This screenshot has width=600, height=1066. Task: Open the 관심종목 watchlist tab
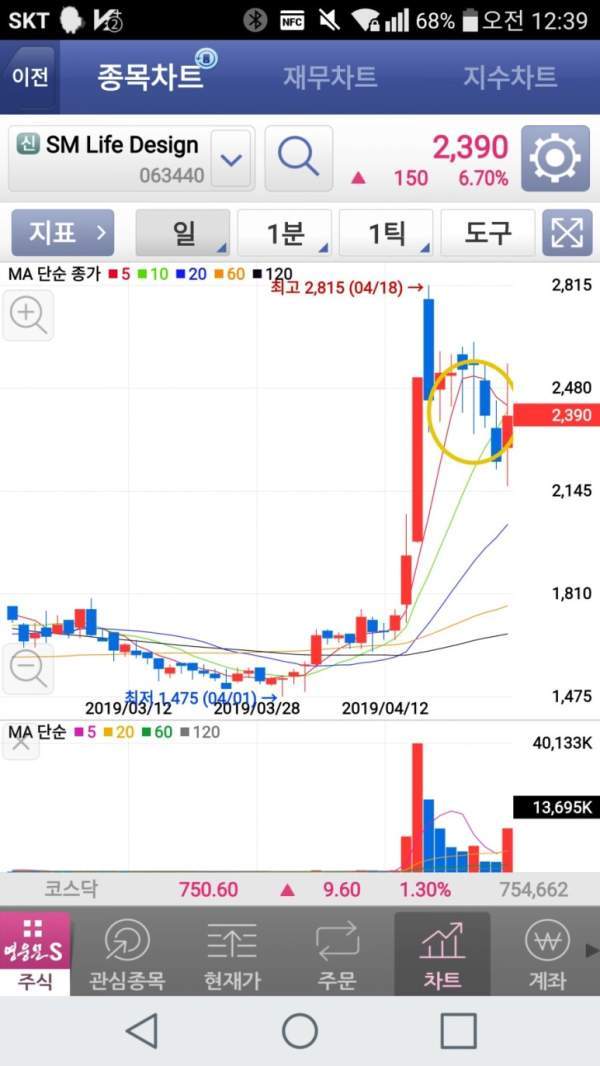coord(127,954)
